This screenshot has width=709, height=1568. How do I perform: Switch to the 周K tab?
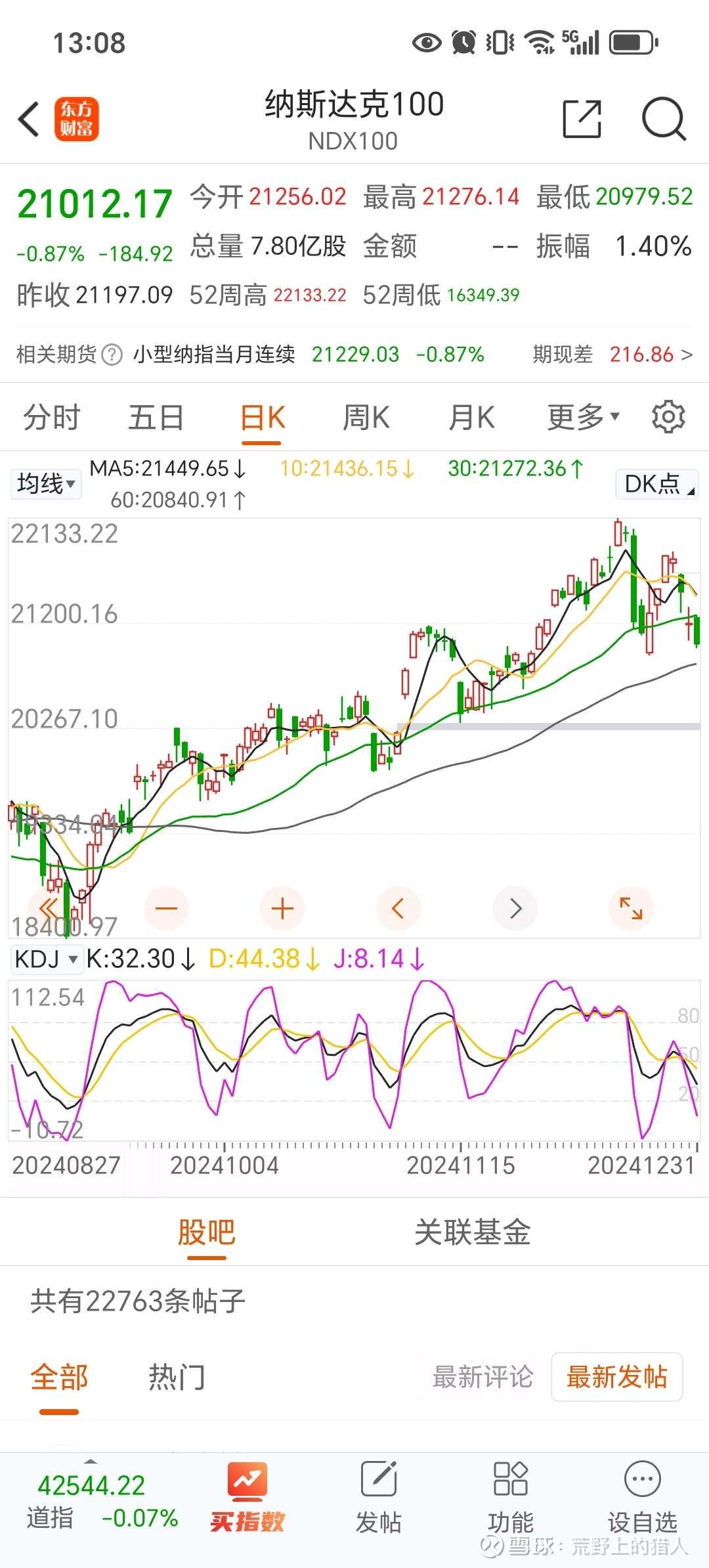(366, 416)
